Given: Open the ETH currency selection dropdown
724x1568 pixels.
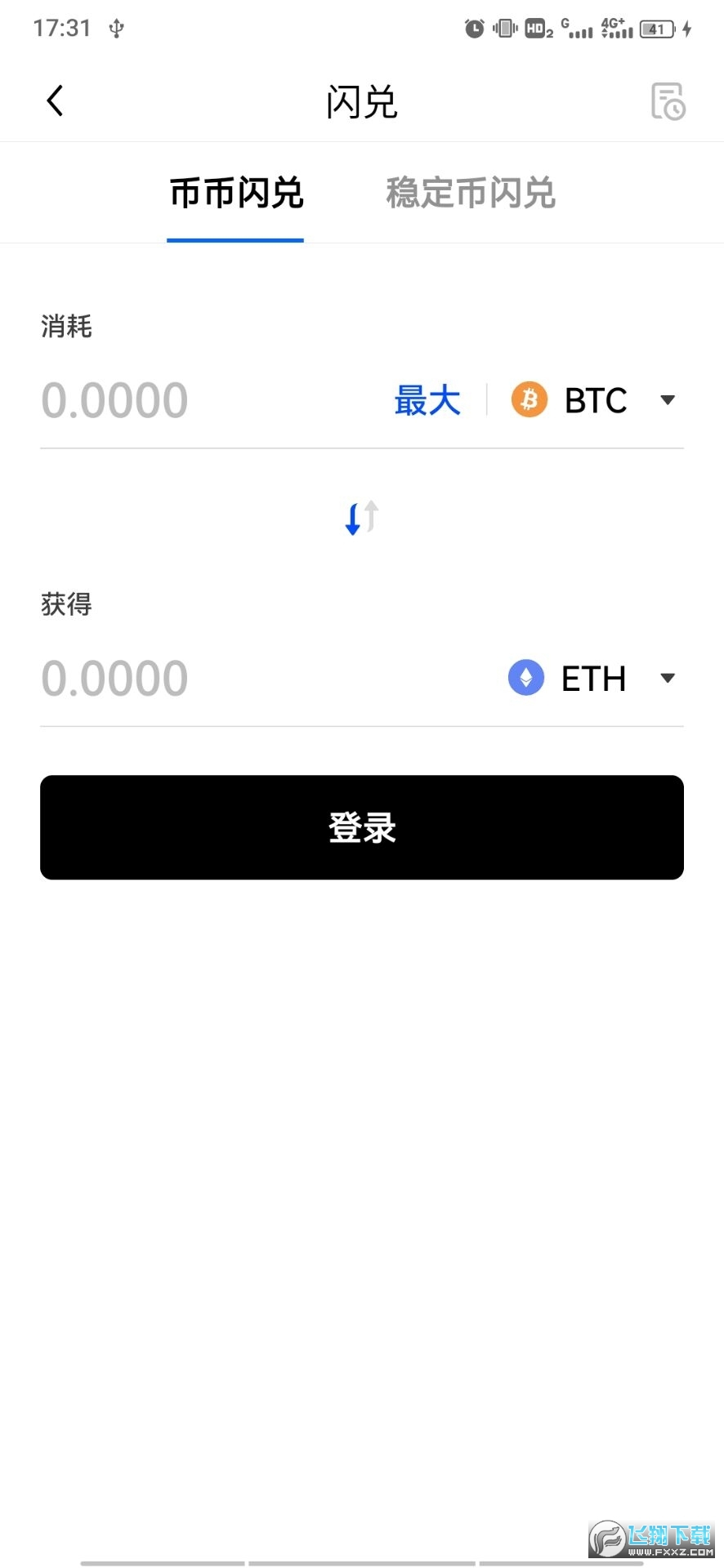Looking at the screenshot, I should [668, 678].
